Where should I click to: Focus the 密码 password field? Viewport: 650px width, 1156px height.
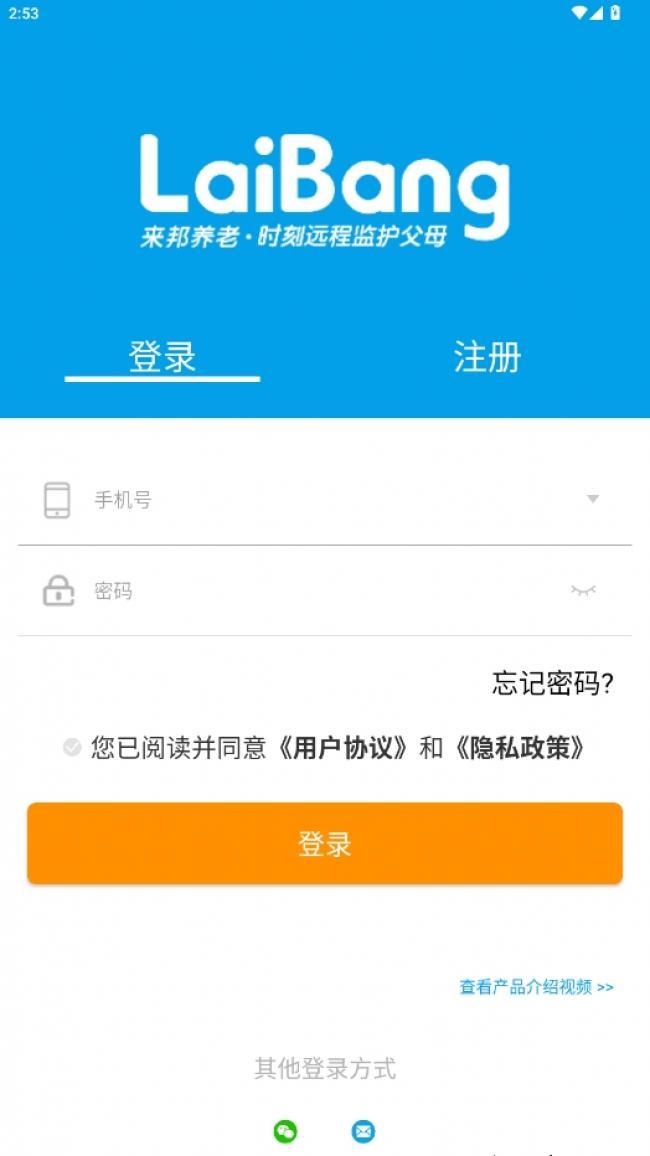click(324, 591)
